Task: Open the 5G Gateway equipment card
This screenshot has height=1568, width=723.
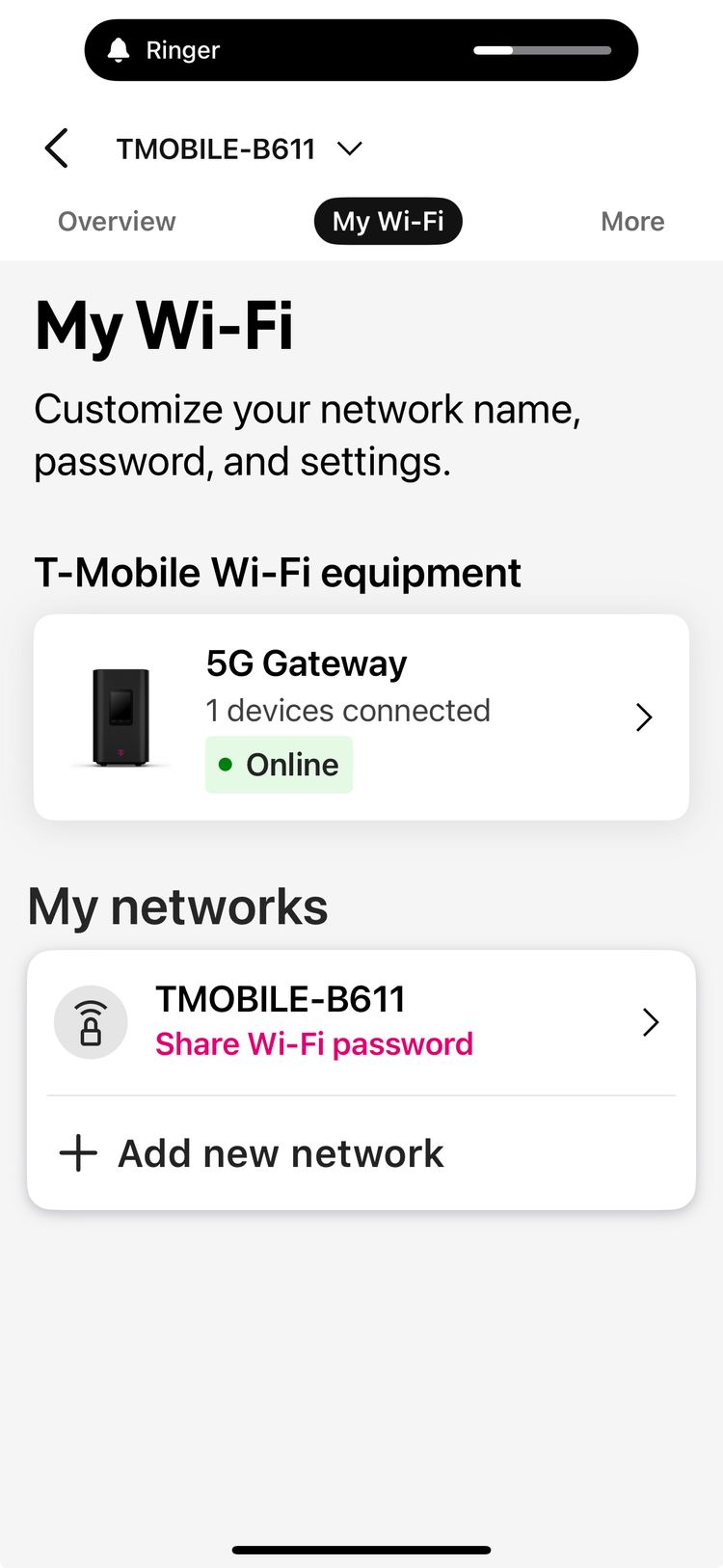Action: click(361, 717)
